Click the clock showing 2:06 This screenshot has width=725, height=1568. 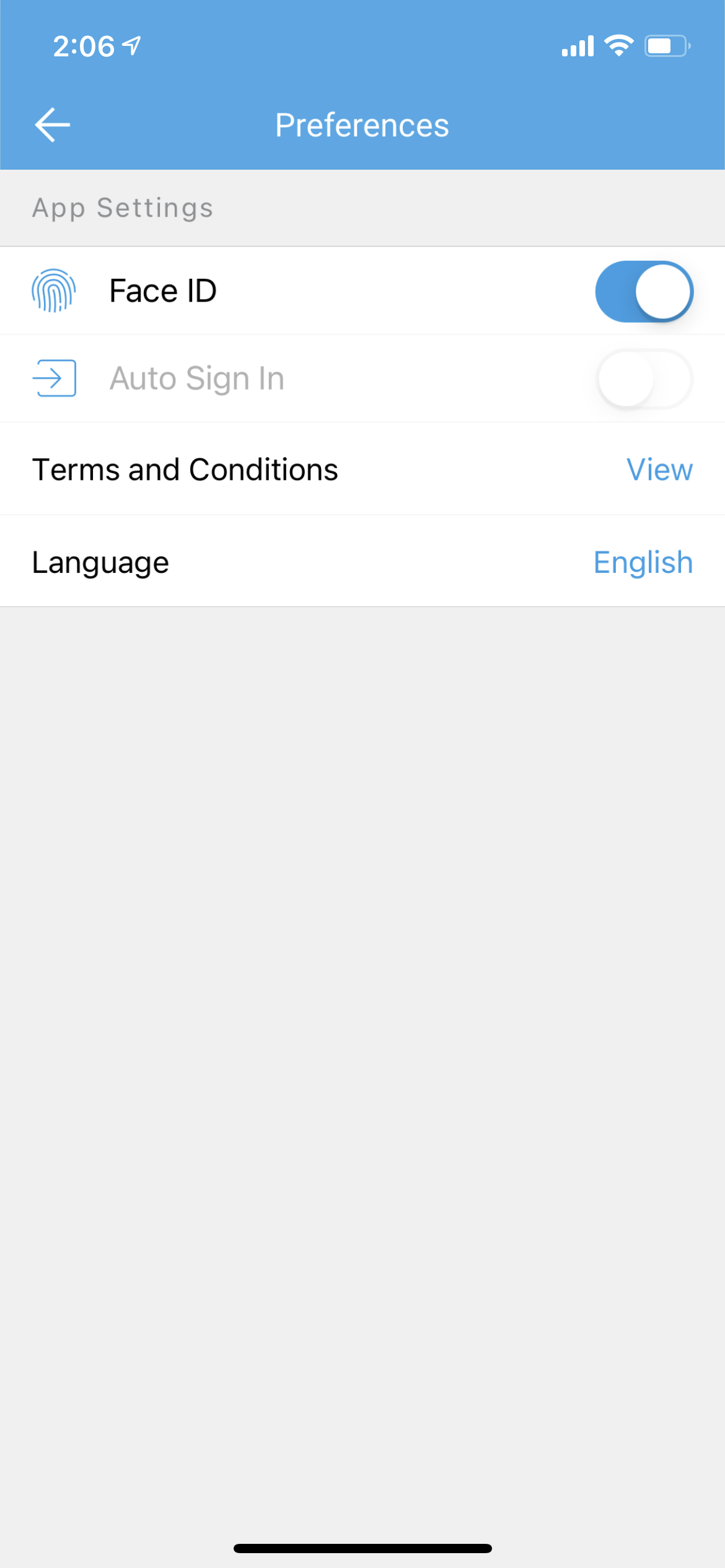84,45
